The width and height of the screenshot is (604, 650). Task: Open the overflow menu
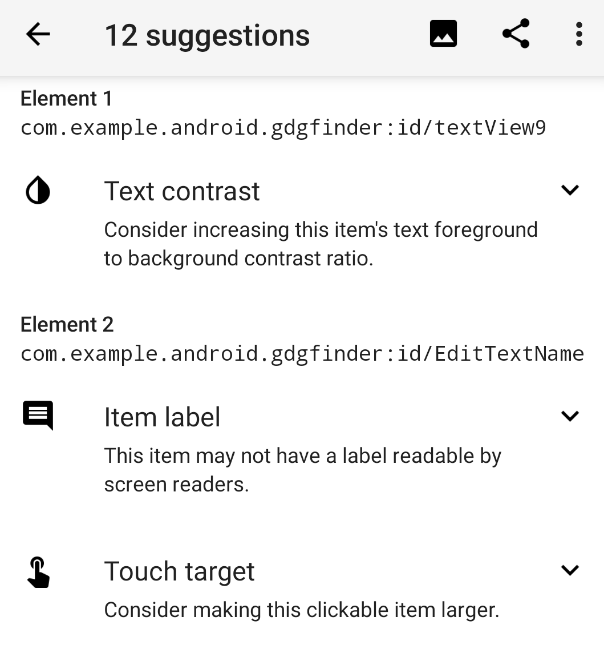579,35
